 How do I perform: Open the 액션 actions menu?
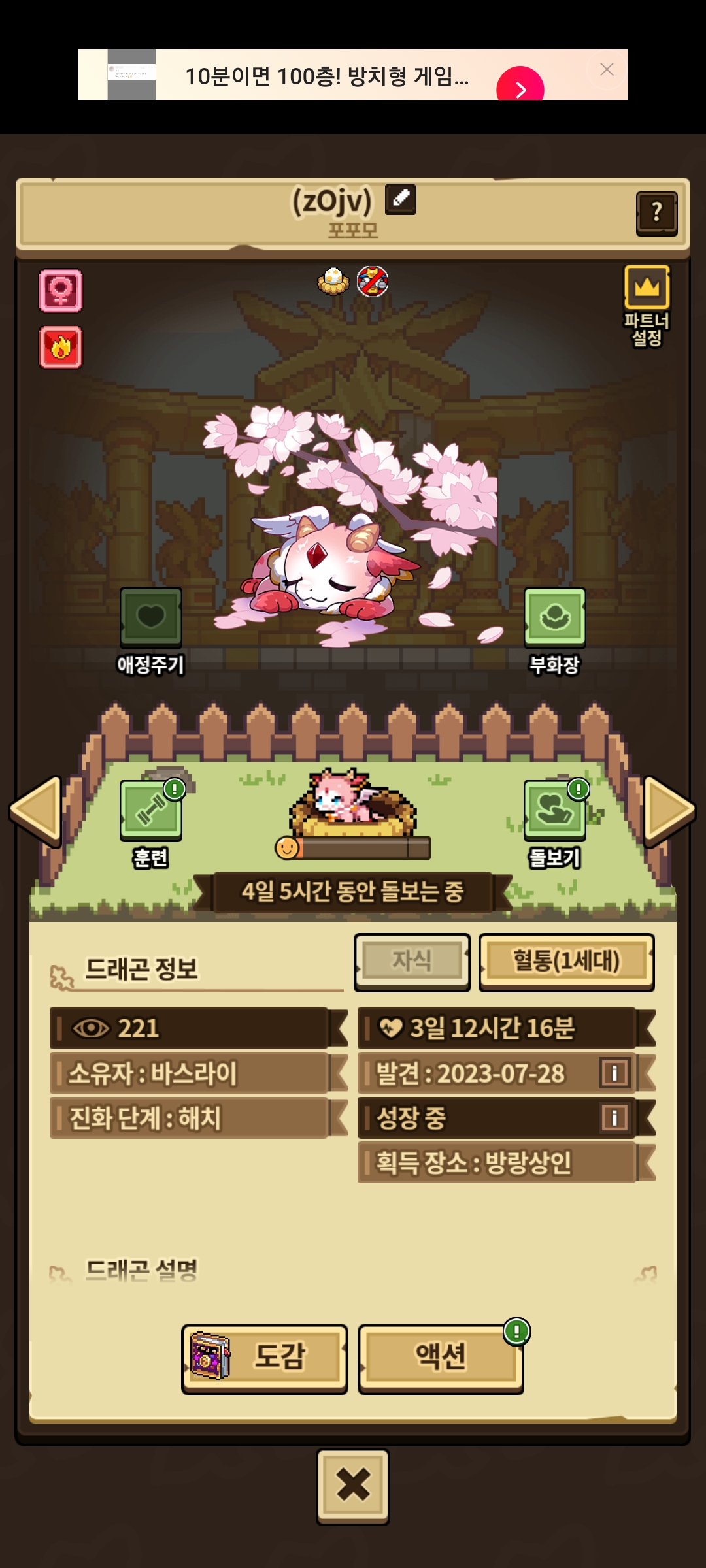pyautogui.click(x=441, y=1358)
